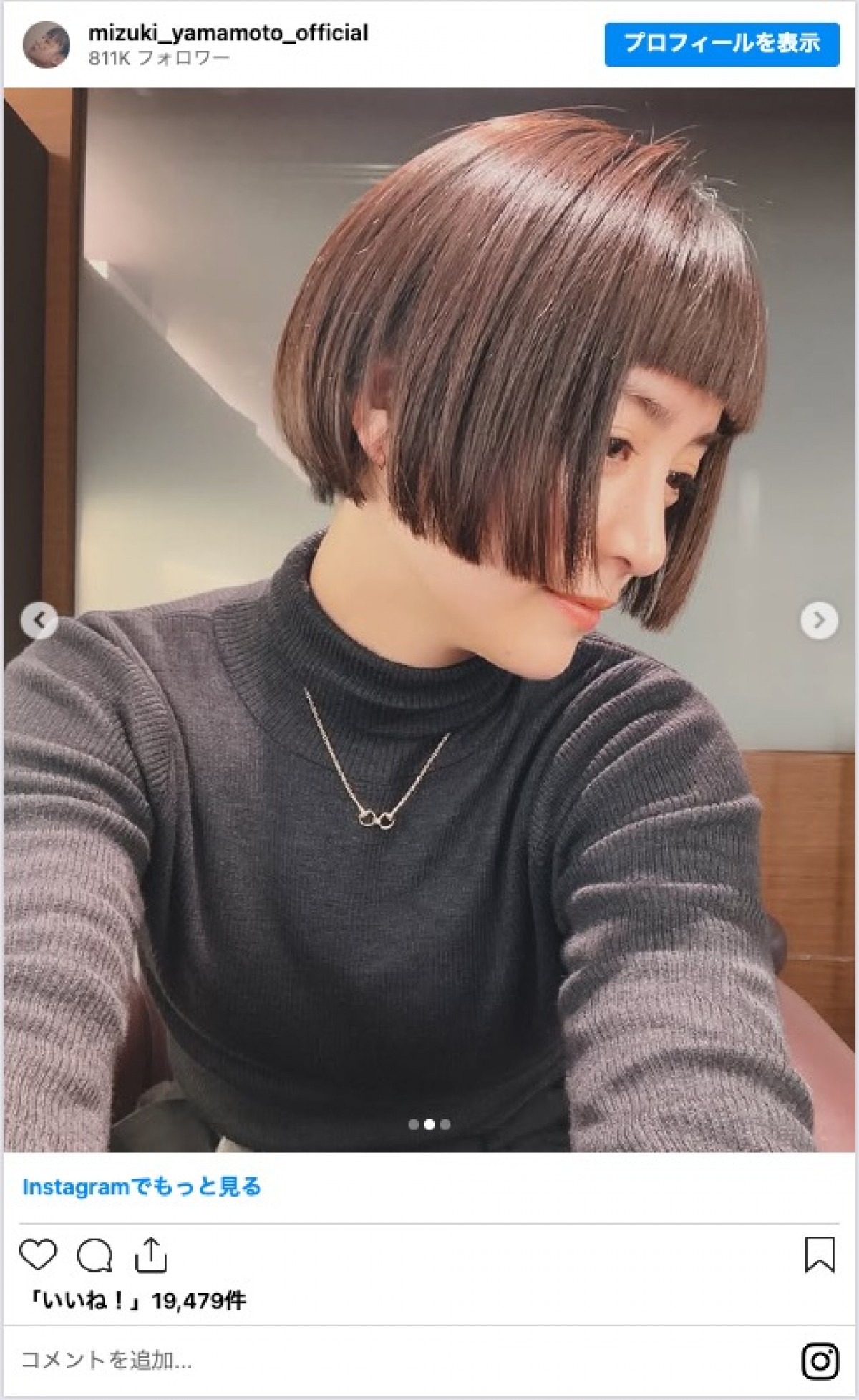Like this post with the heart icon
This screenshot has width=859, height=1400.
[x=38, y=1254]
